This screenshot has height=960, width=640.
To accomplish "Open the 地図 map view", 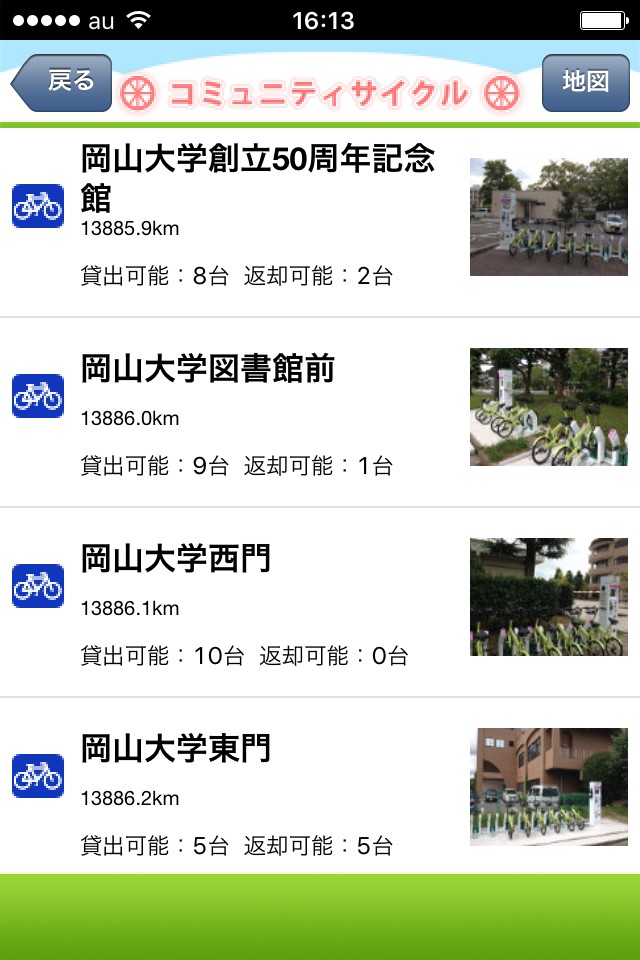I will (x=586, y=83).
